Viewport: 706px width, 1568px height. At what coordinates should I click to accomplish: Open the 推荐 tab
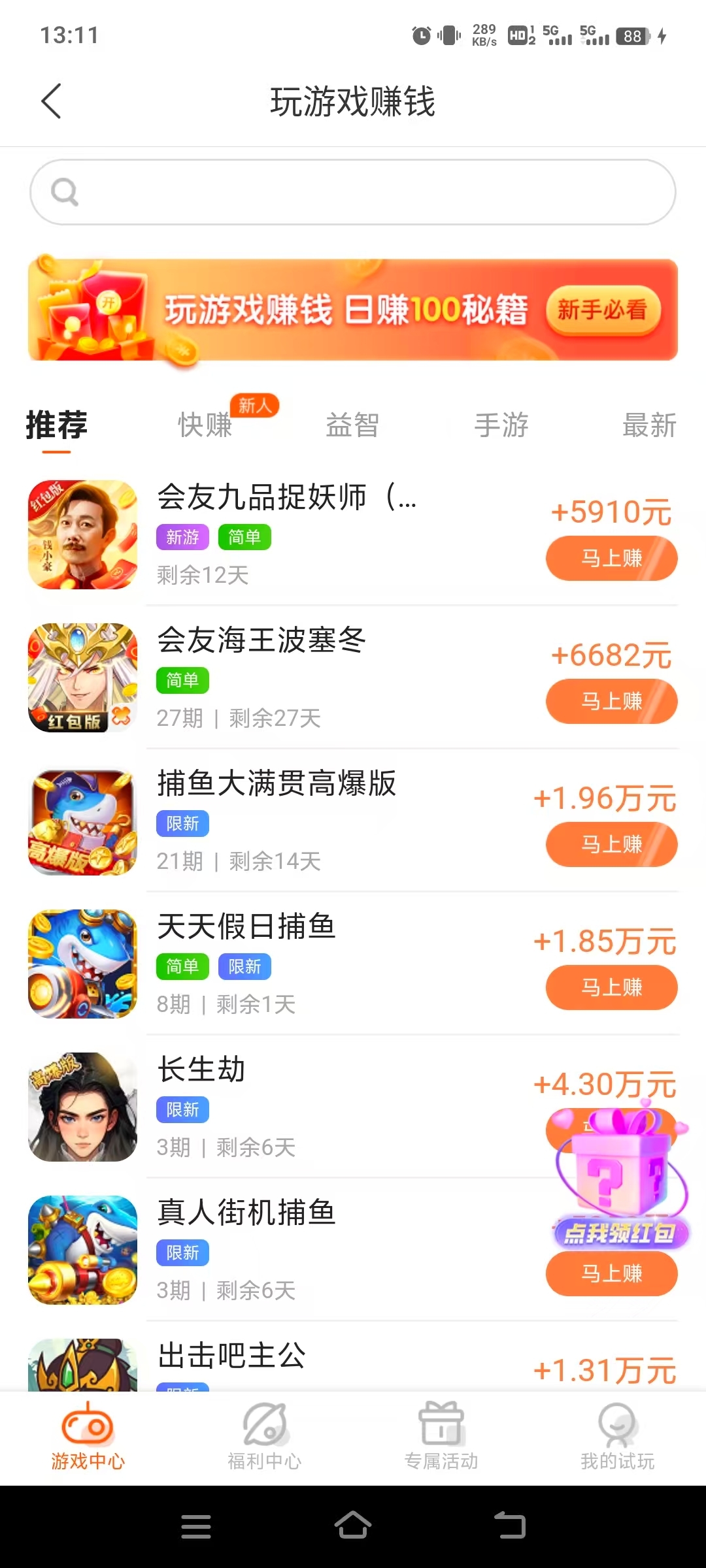click(57, 425)
